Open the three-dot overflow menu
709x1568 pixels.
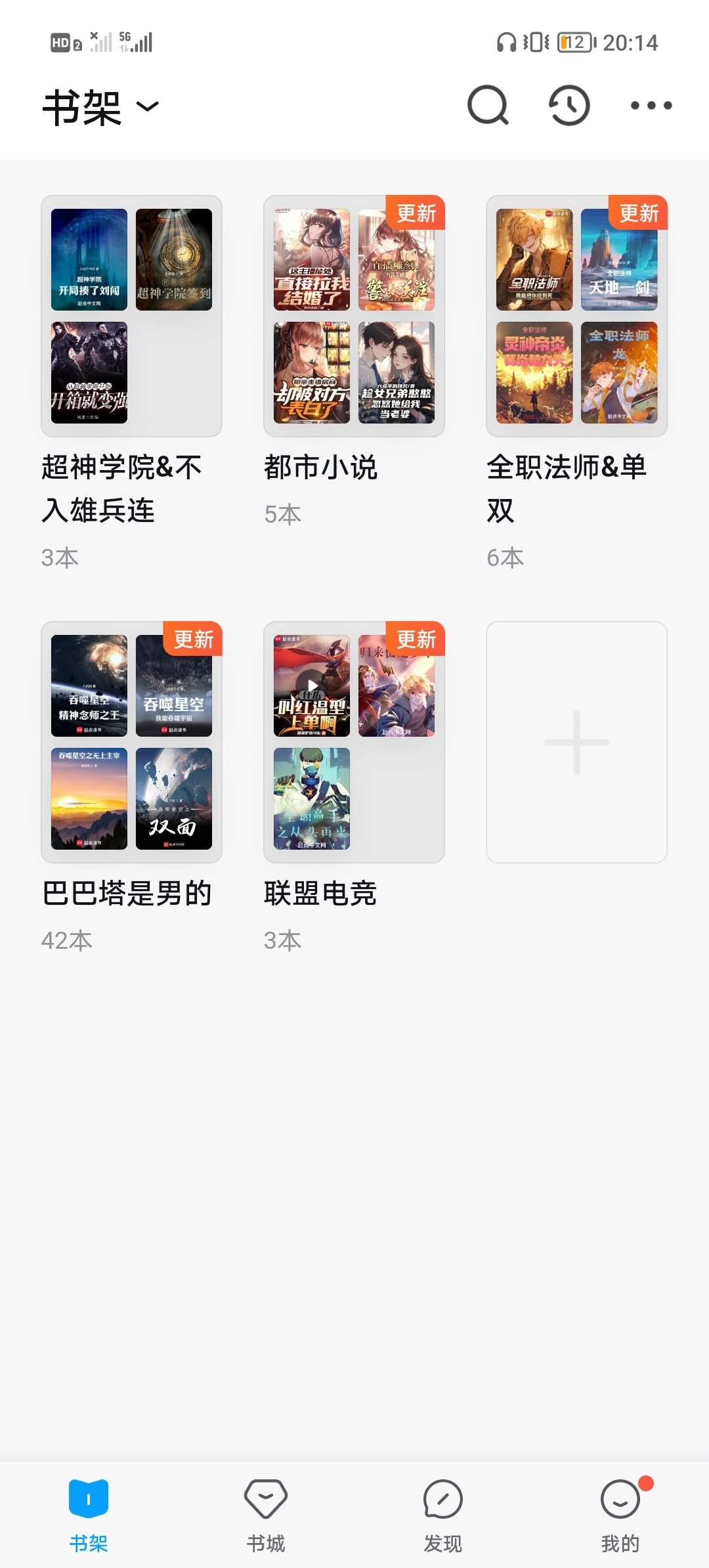click(651, 105)
